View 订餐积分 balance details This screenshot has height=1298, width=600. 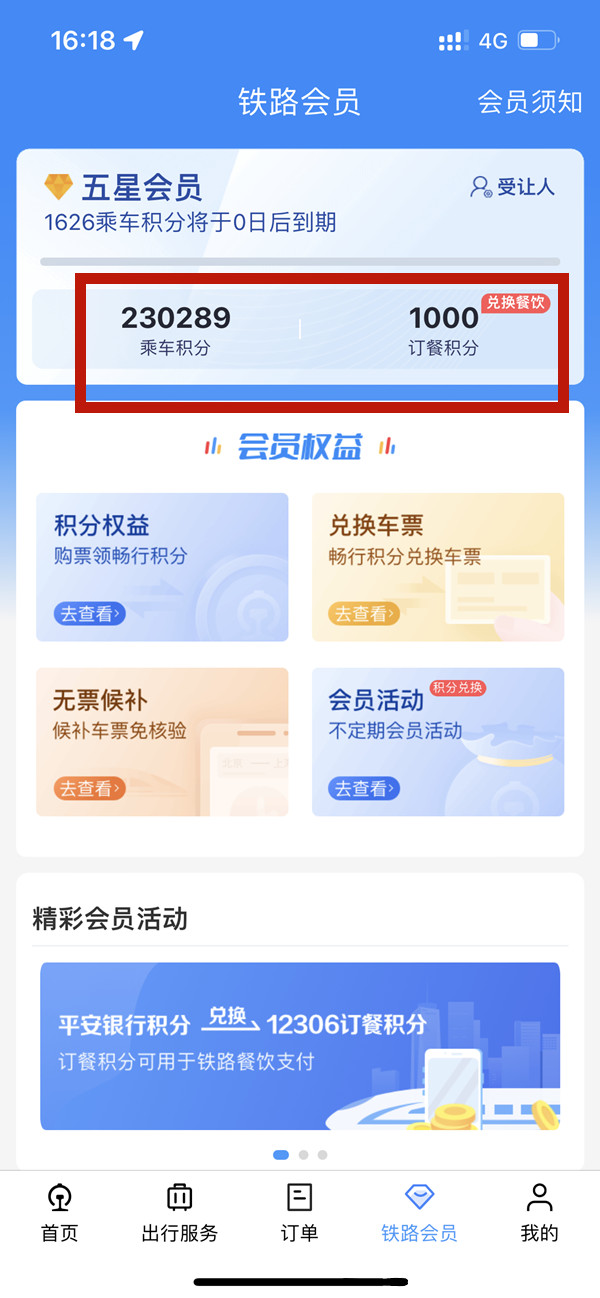(443, 330)
